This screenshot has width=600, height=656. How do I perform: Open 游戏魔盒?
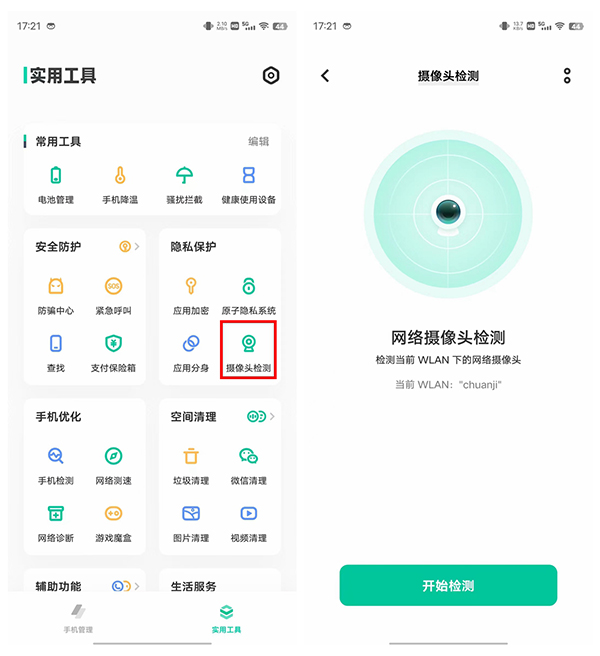[x=113, y=522]
